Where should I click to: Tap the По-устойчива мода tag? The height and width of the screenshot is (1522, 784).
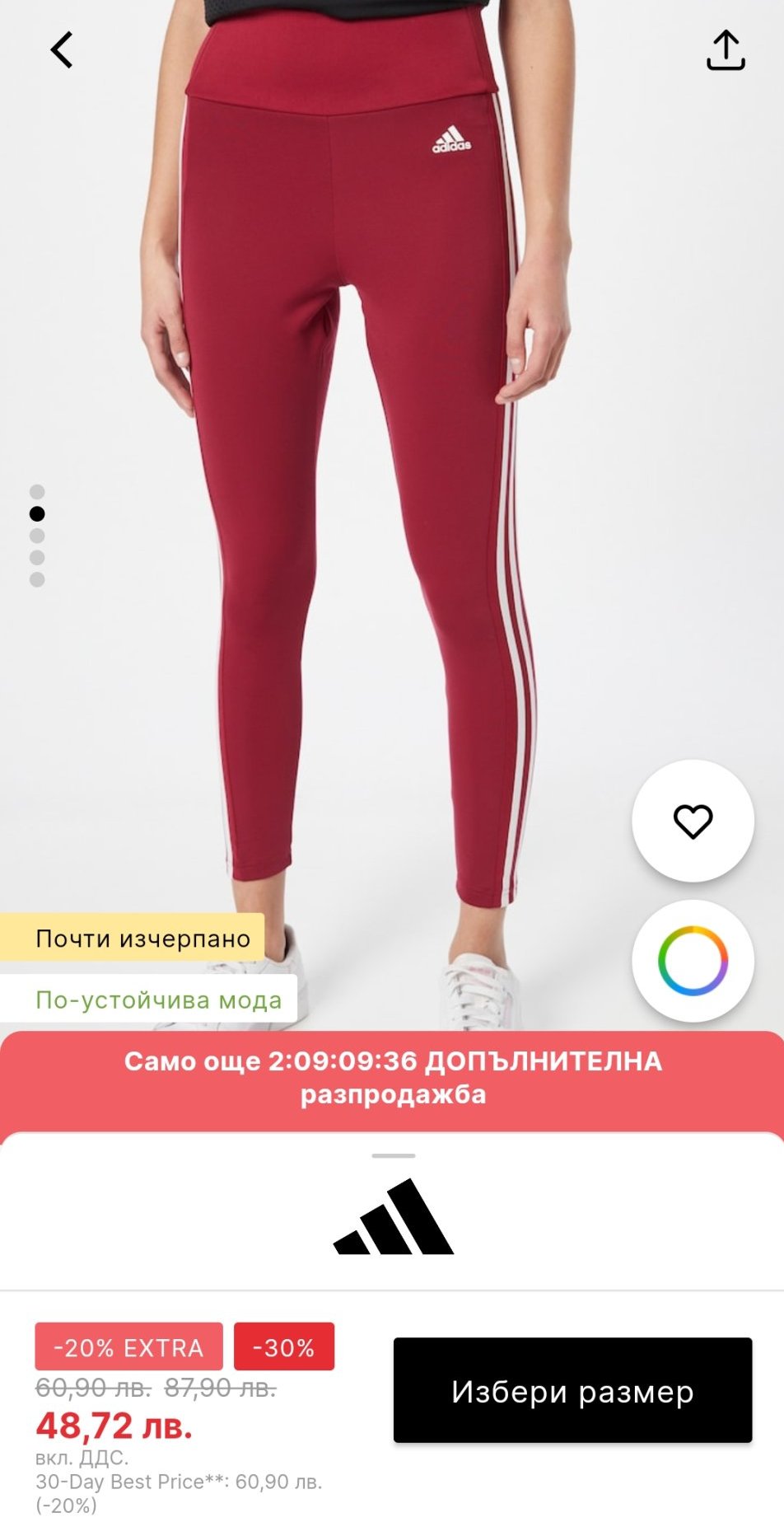158,1000
